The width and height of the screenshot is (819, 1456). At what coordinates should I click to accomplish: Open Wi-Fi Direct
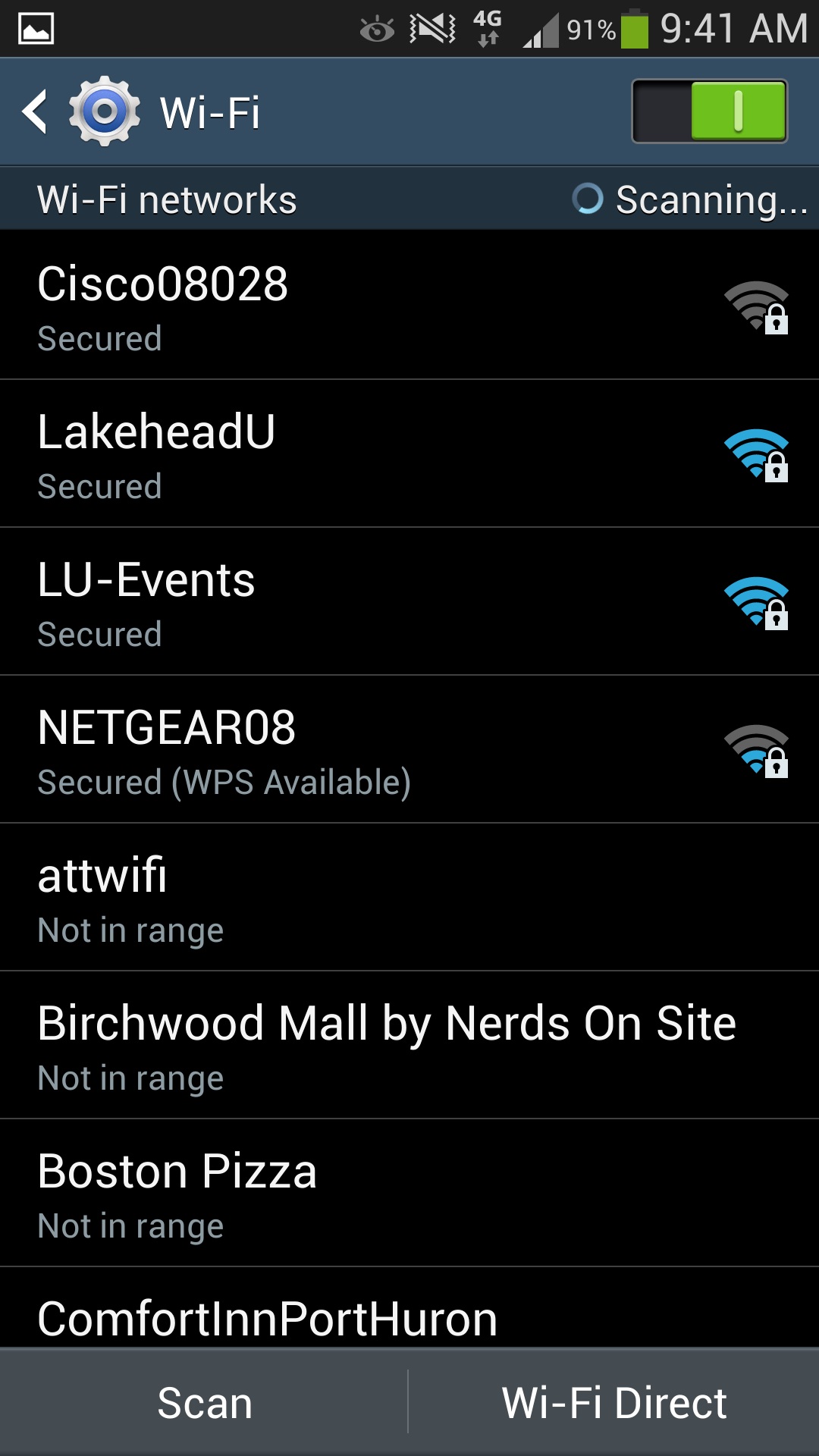pos(614,1402)
